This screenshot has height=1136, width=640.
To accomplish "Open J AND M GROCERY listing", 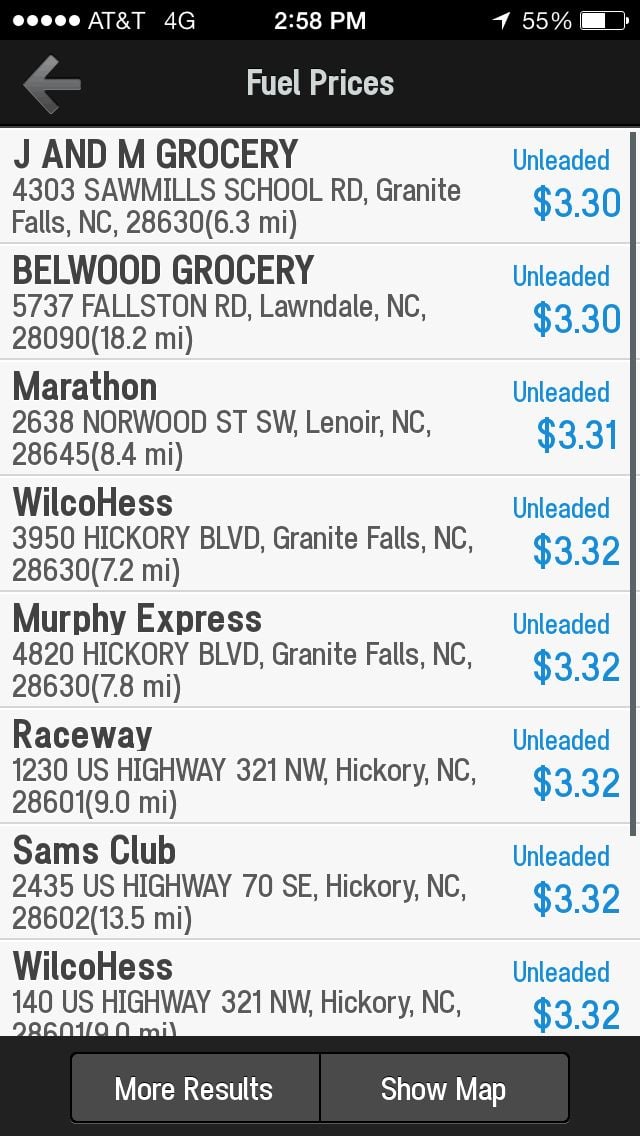I will pyautogui.click(x=316, y=185).
